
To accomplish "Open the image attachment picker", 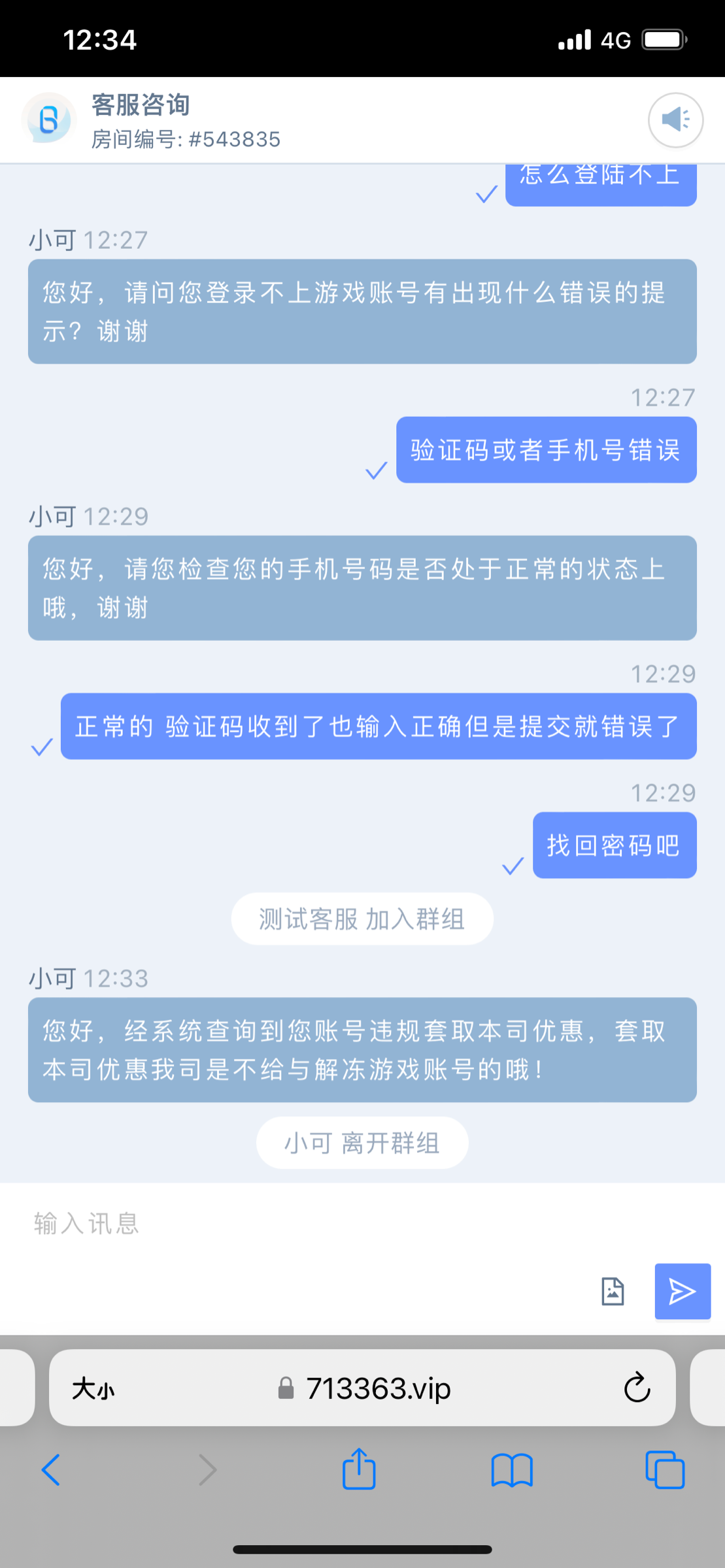I will coord(613,1291).
